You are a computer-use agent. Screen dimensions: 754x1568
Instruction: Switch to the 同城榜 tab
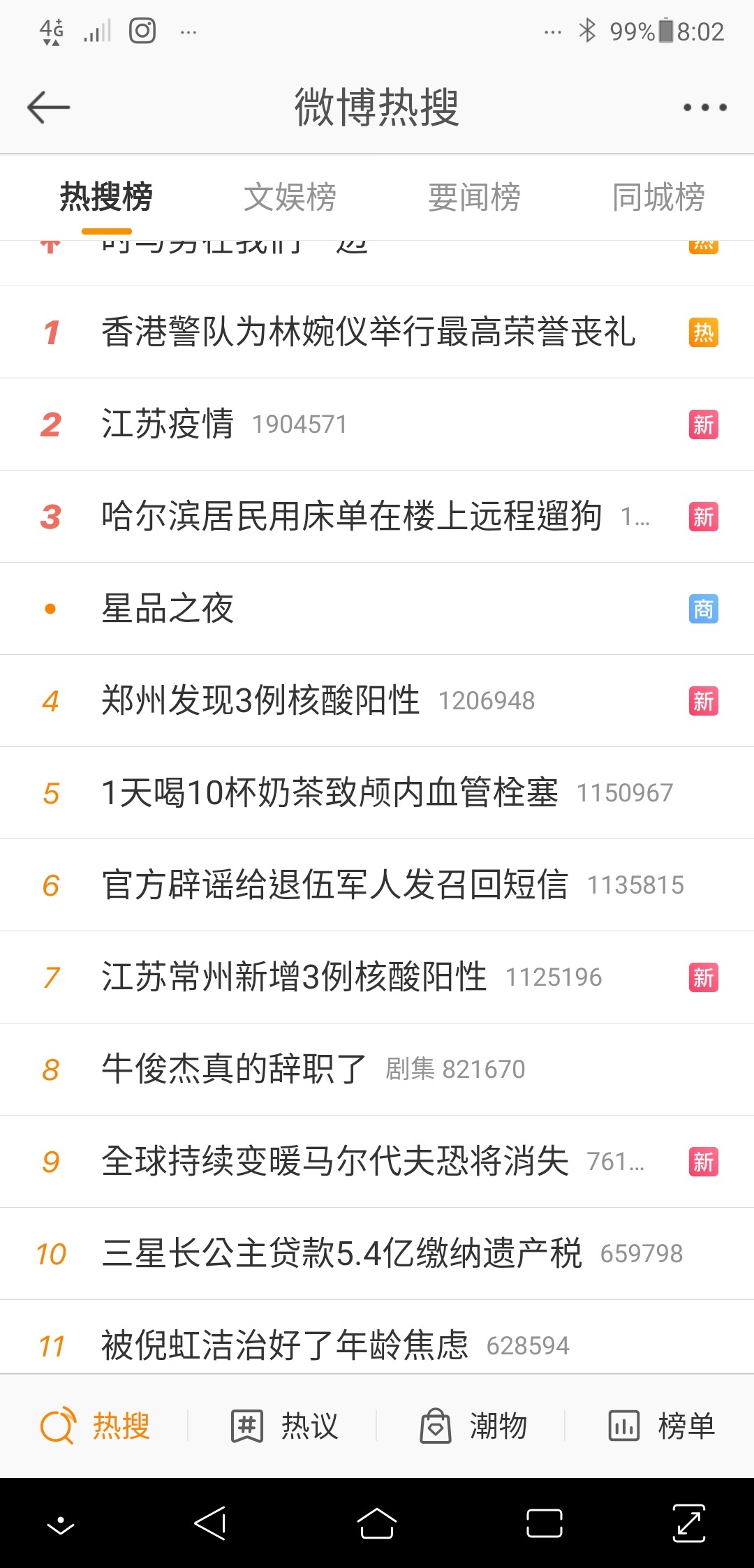[x=658, y=197]
